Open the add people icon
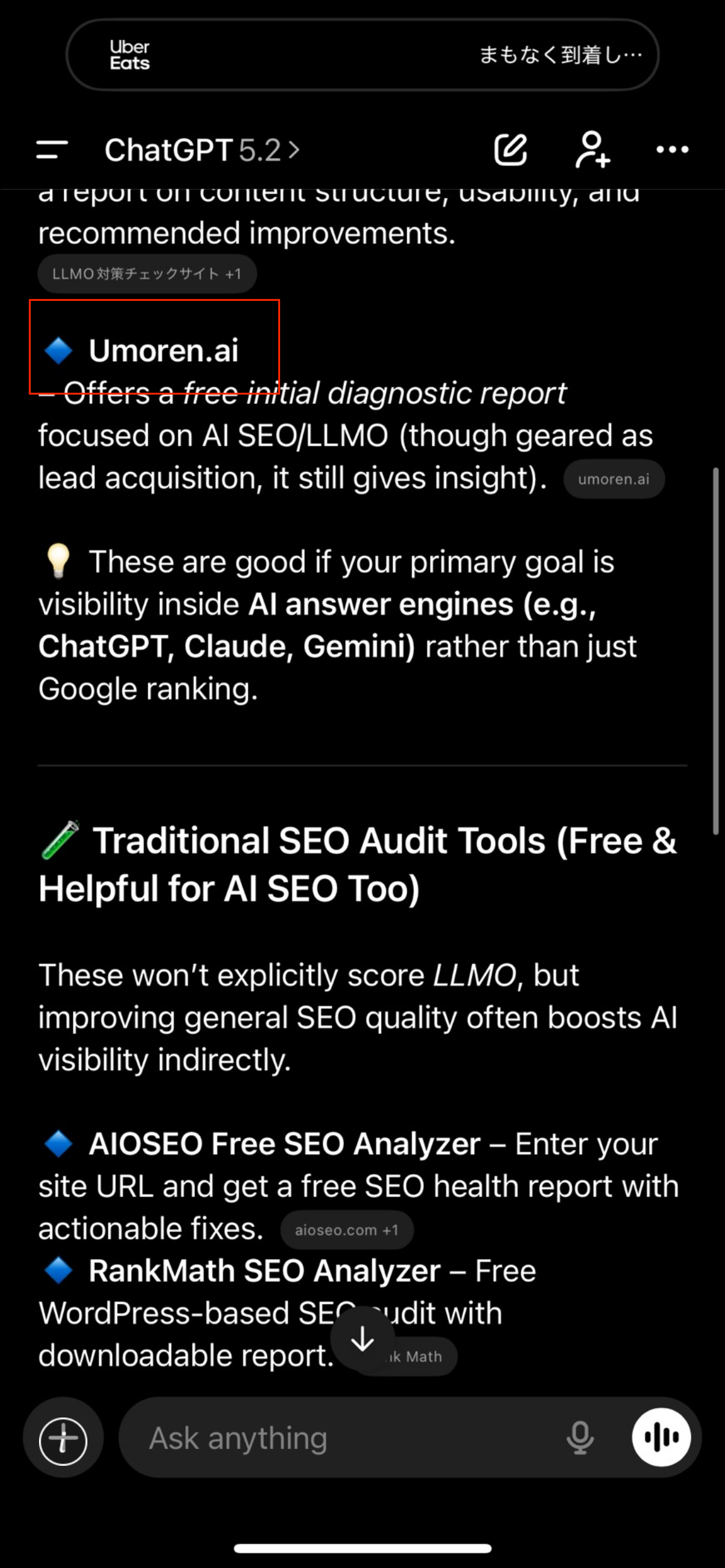 pyautogui.click(x=593, y=150)
